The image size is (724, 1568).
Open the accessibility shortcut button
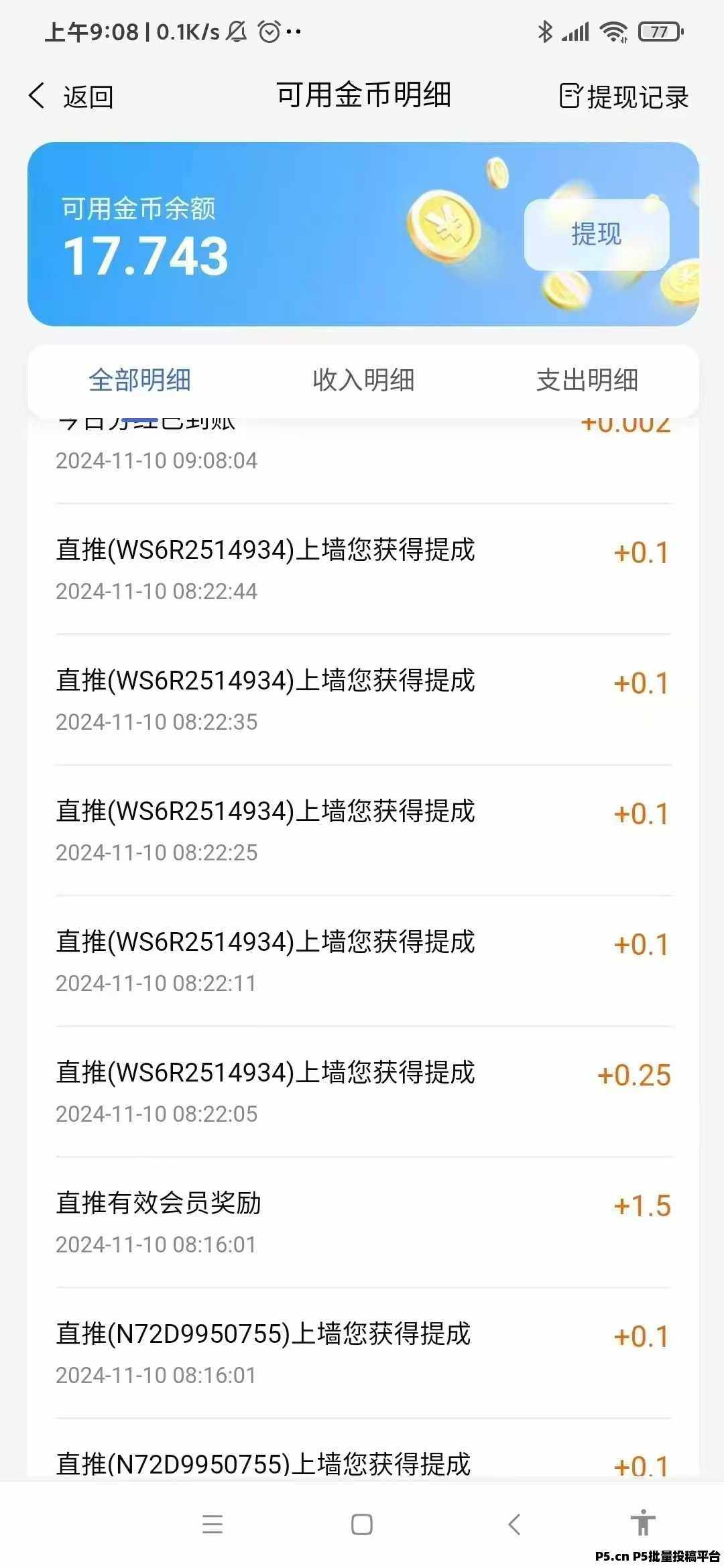tap(642, 1523)
